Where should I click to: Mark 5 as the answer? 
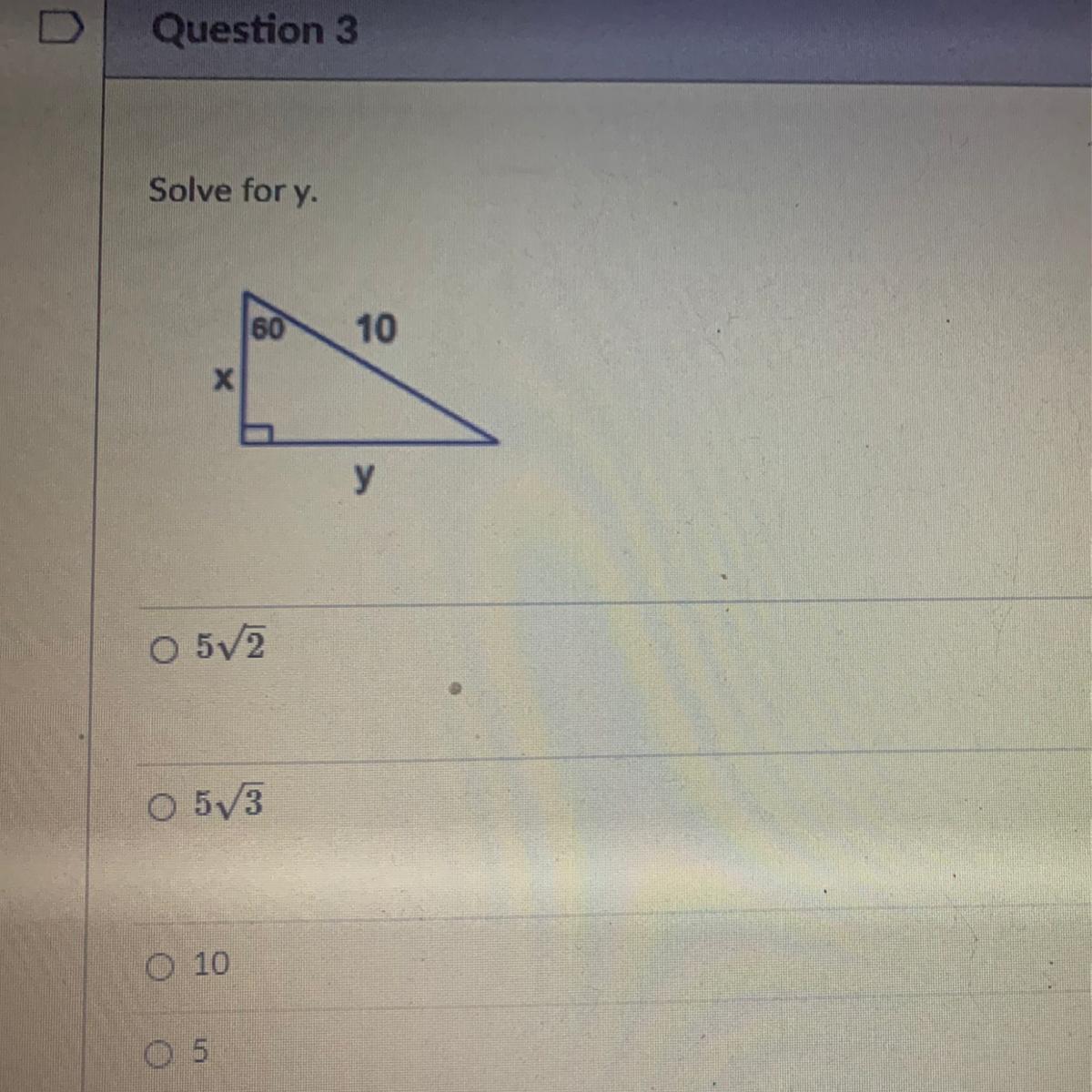click(x=157, y=1055)
